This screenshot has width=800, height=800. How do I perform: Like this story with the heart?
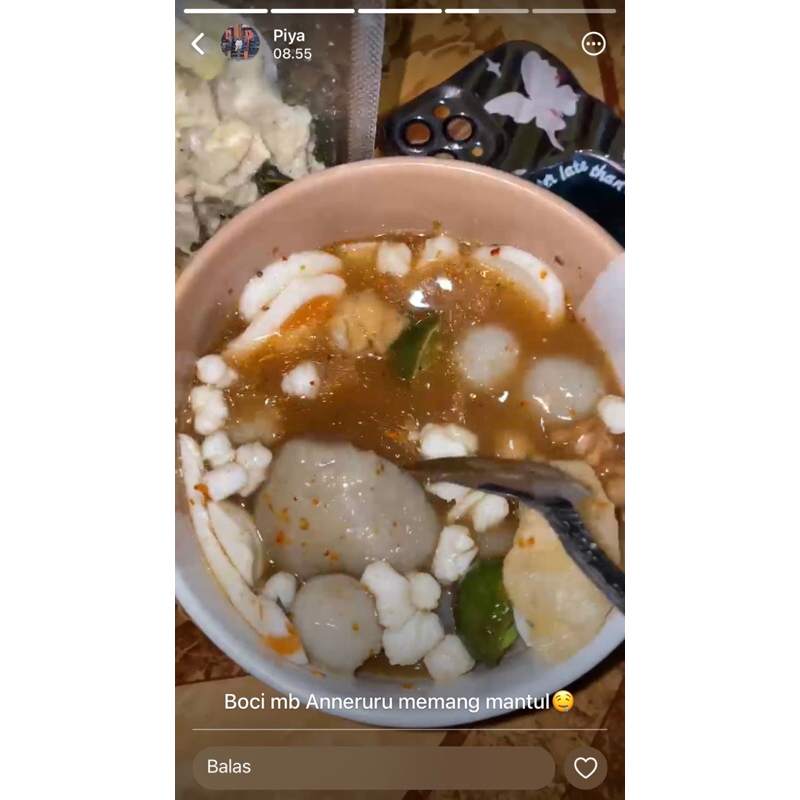[585, 767]
